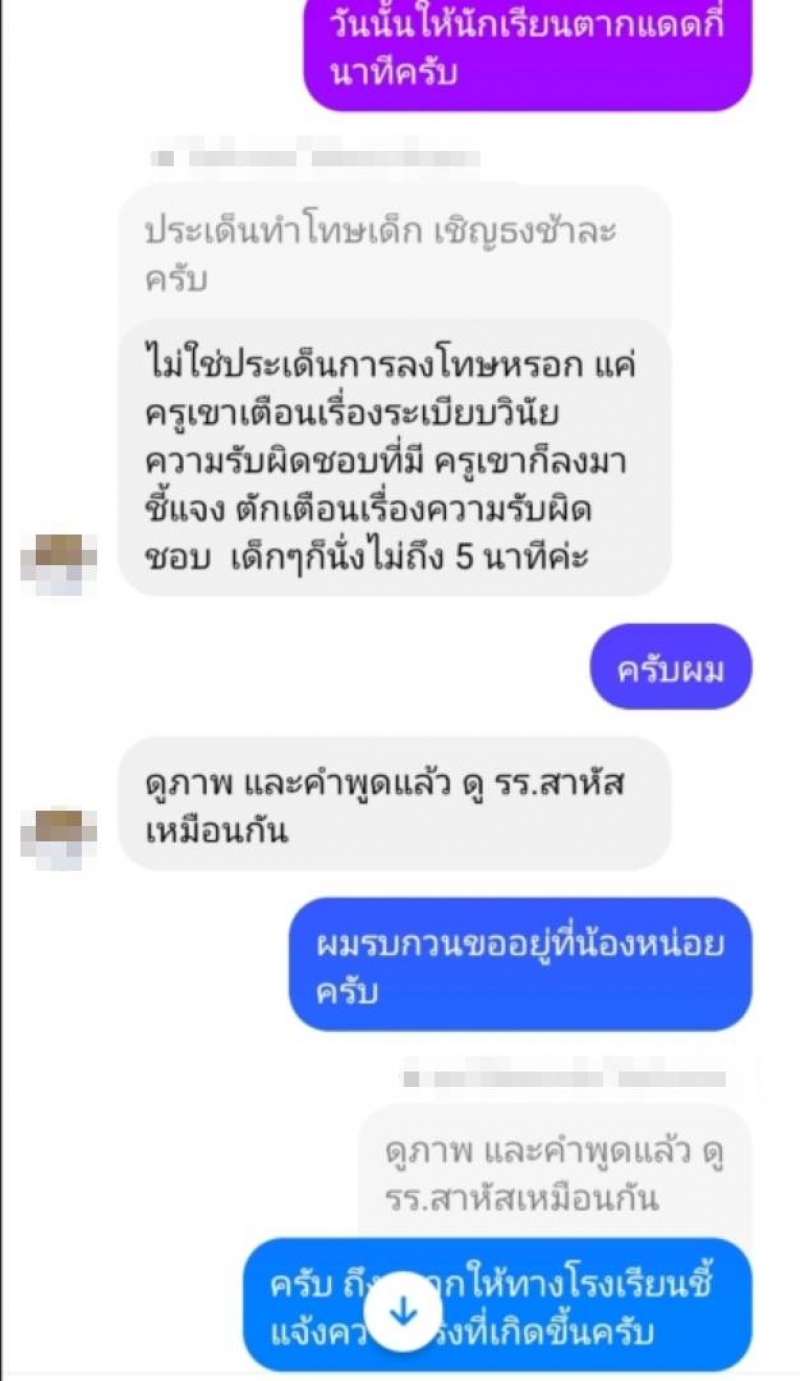800x1381 pixels.
Task: Open sender's avatar beside the 5 นาที message
Action: tap(58, 564)
